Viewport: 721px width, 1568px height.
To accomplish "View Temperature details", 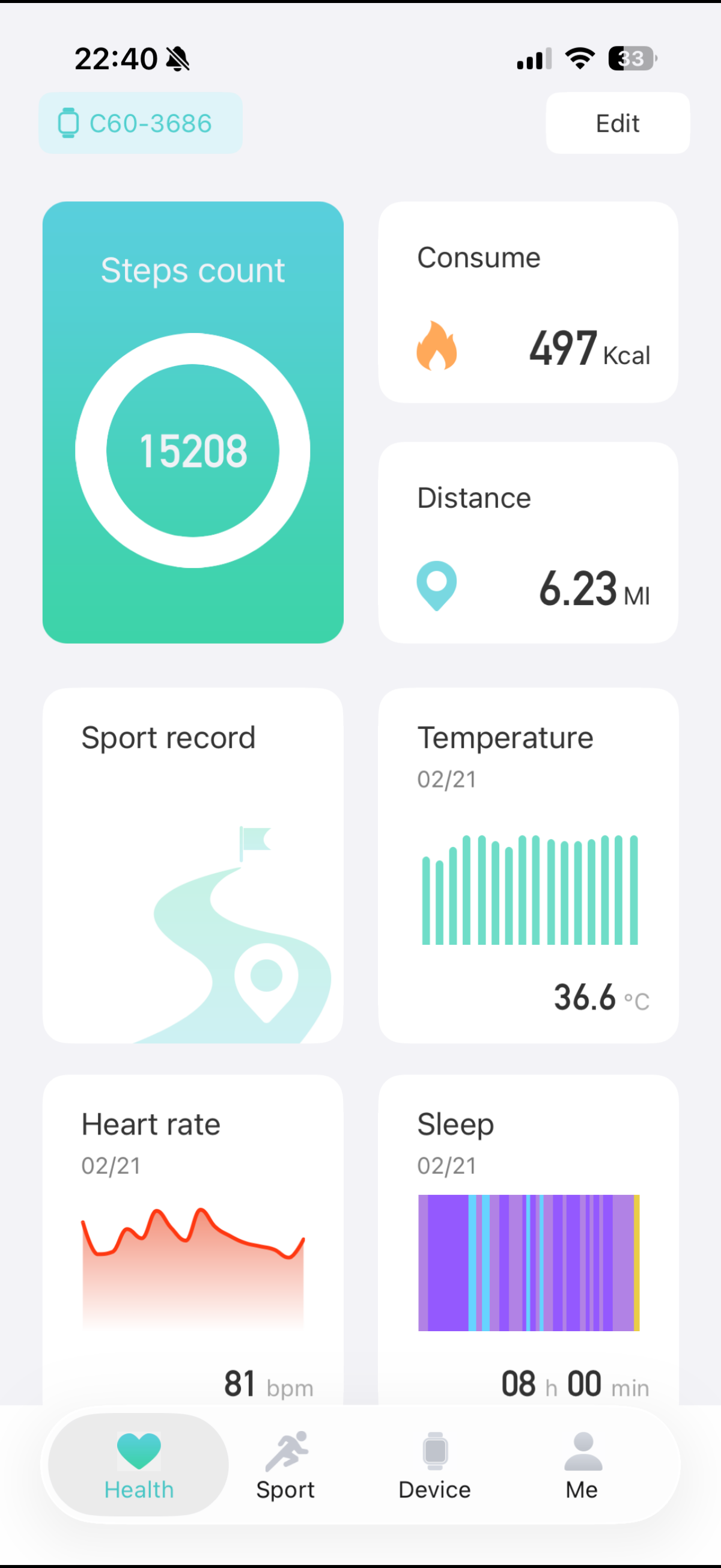I will [528, 865].
